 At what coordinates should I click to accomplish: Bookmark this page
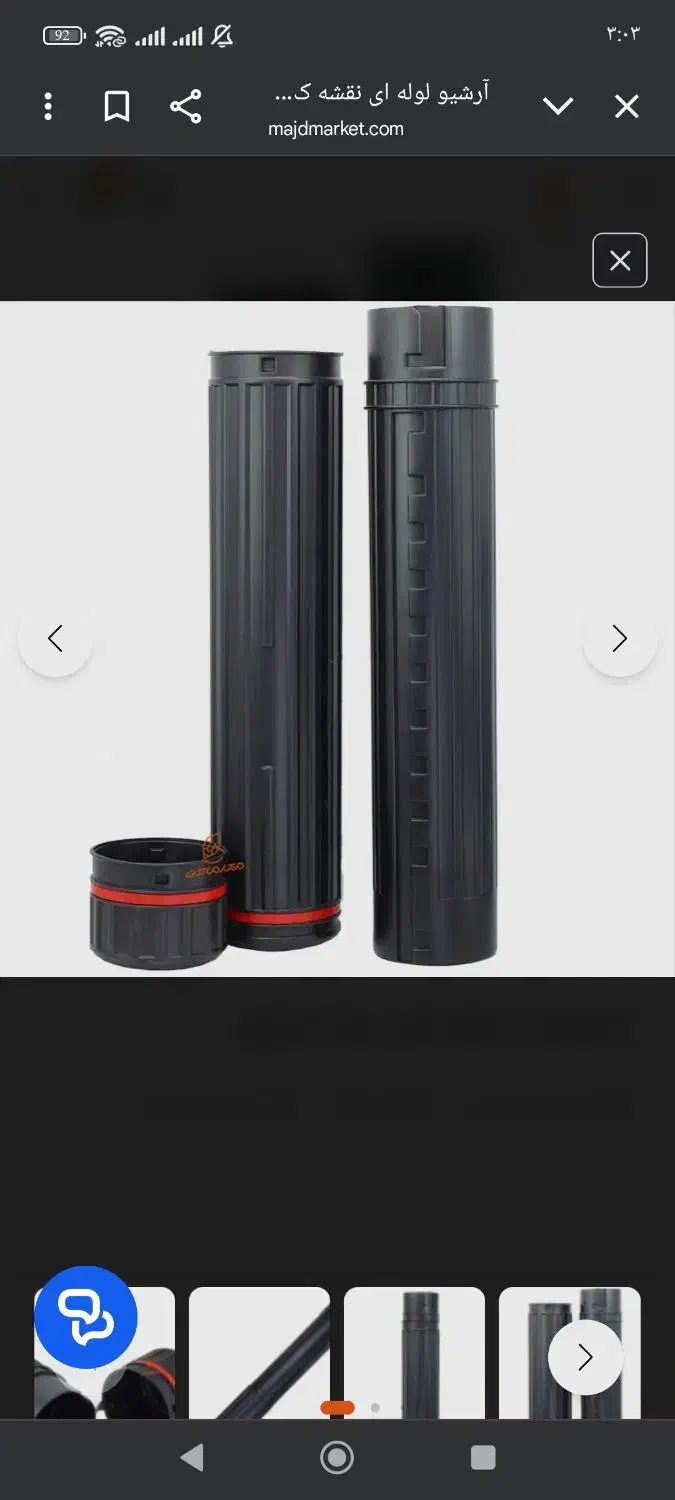pos(117,107)
